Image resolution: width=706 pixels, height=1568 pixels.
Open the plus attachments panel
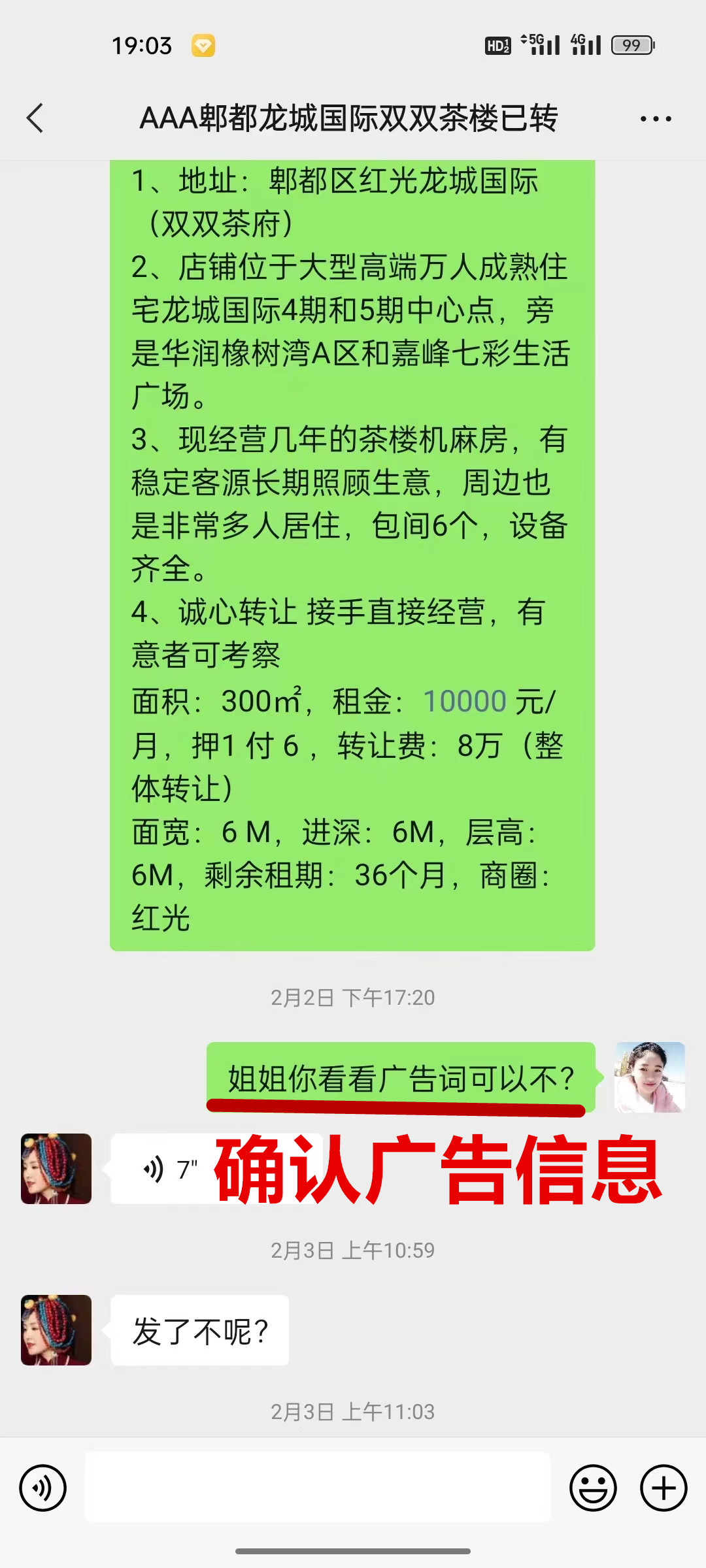click(x=663, y=1488)
